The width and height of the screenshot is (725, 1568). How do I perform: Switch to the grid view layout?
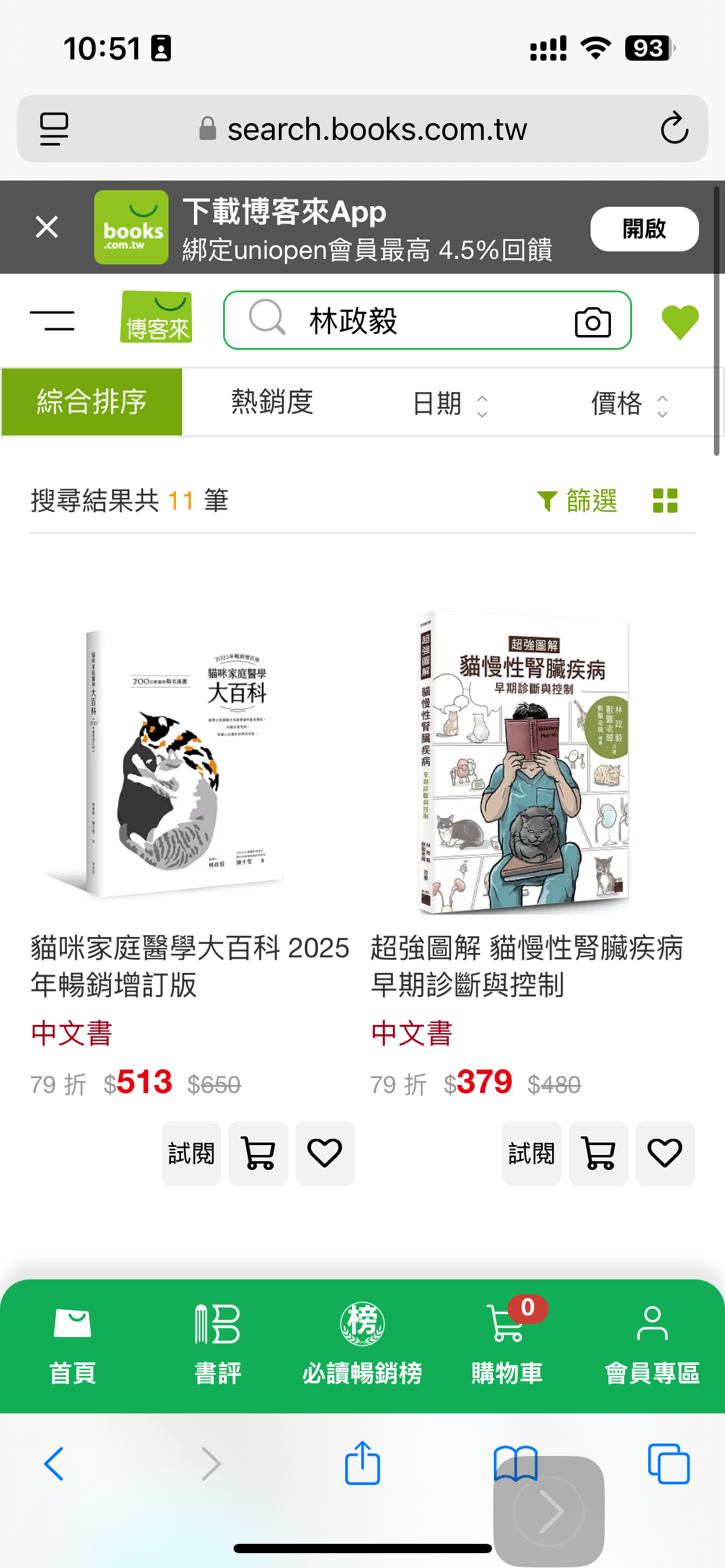[x=666, y=500]
